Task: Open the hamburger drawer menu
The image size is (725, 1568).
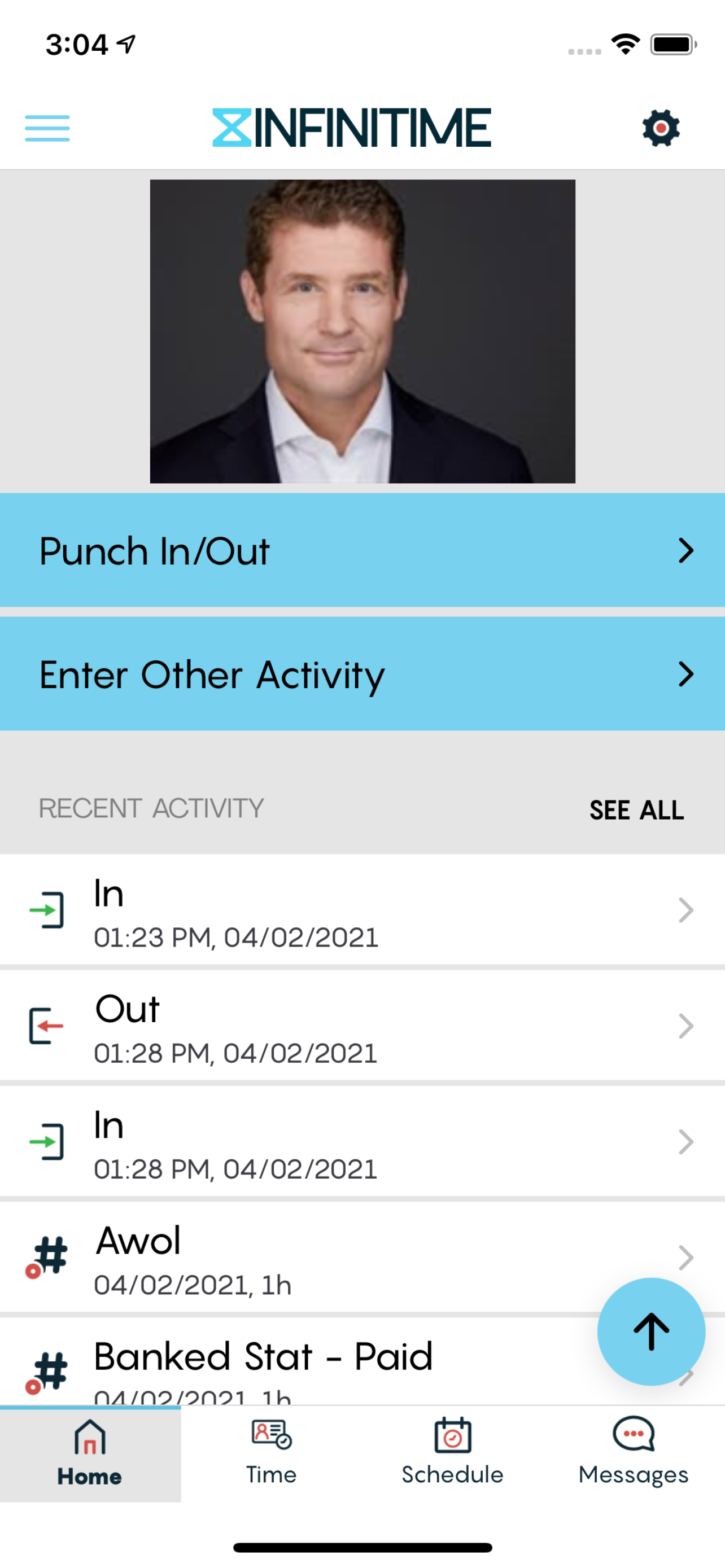Action: [47, 129]
